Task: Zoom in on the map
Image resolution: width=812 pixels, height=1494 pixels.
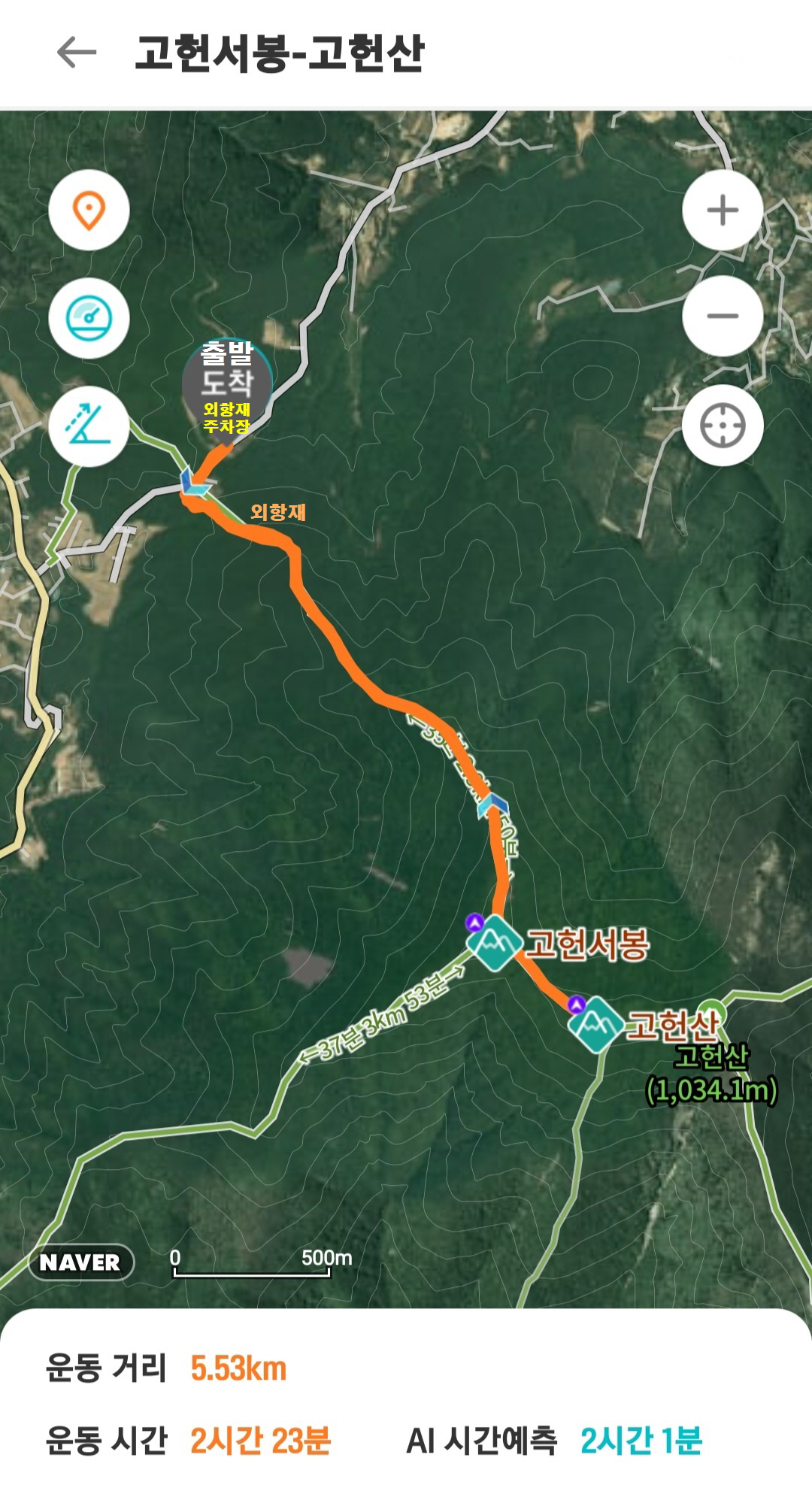Action: tap(723, 210)
